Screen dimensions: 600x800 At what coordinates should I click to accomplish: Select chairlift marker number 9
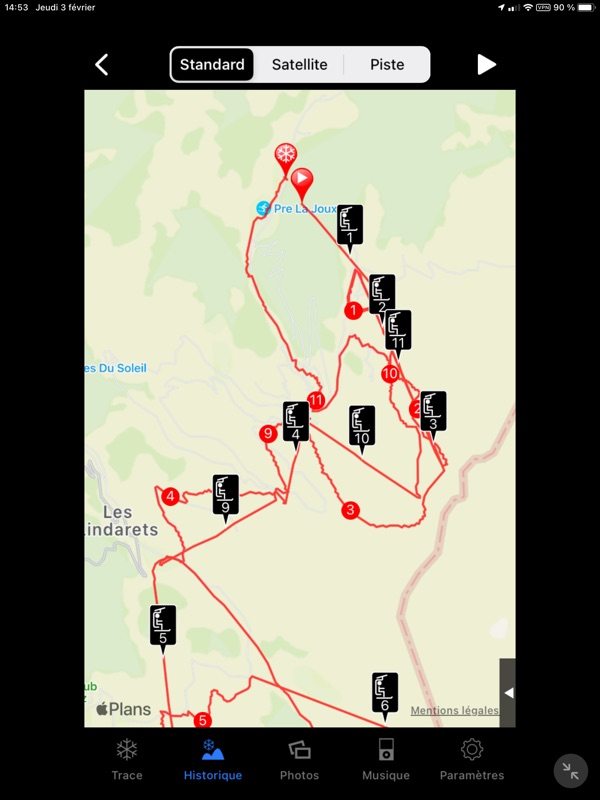click(226, 494)
